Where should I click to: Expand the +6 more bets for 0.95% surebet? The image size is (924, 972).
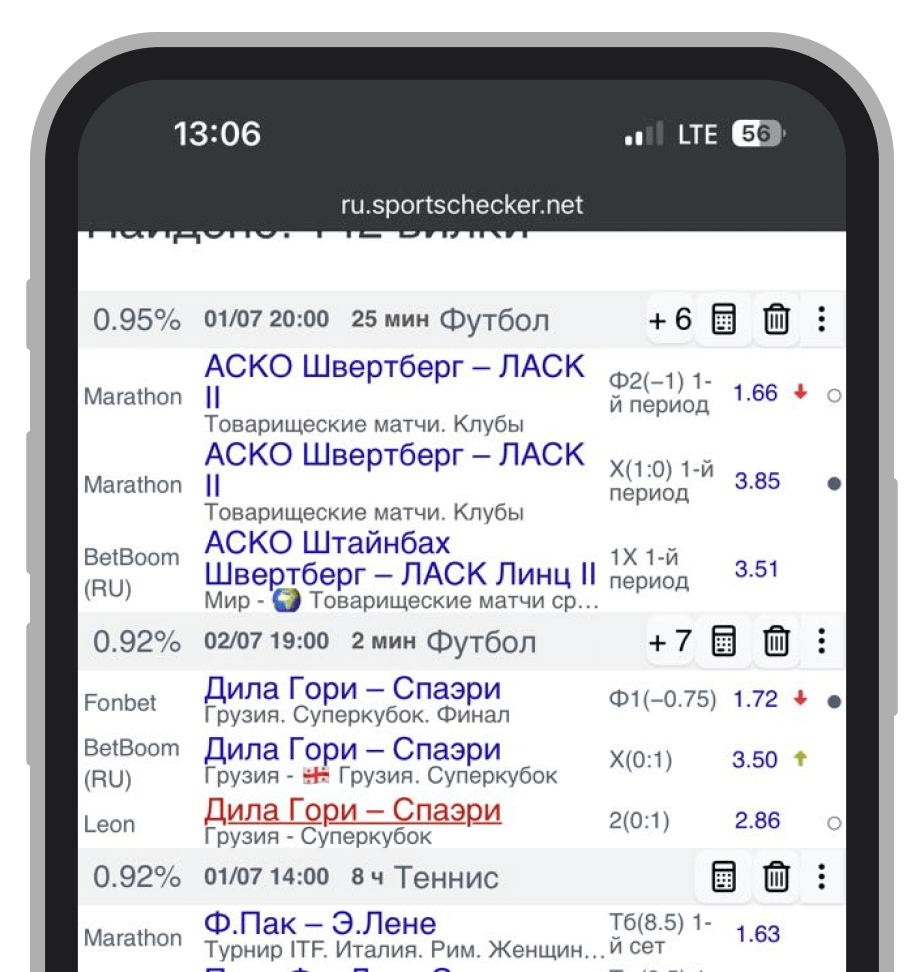pos(670,320)
